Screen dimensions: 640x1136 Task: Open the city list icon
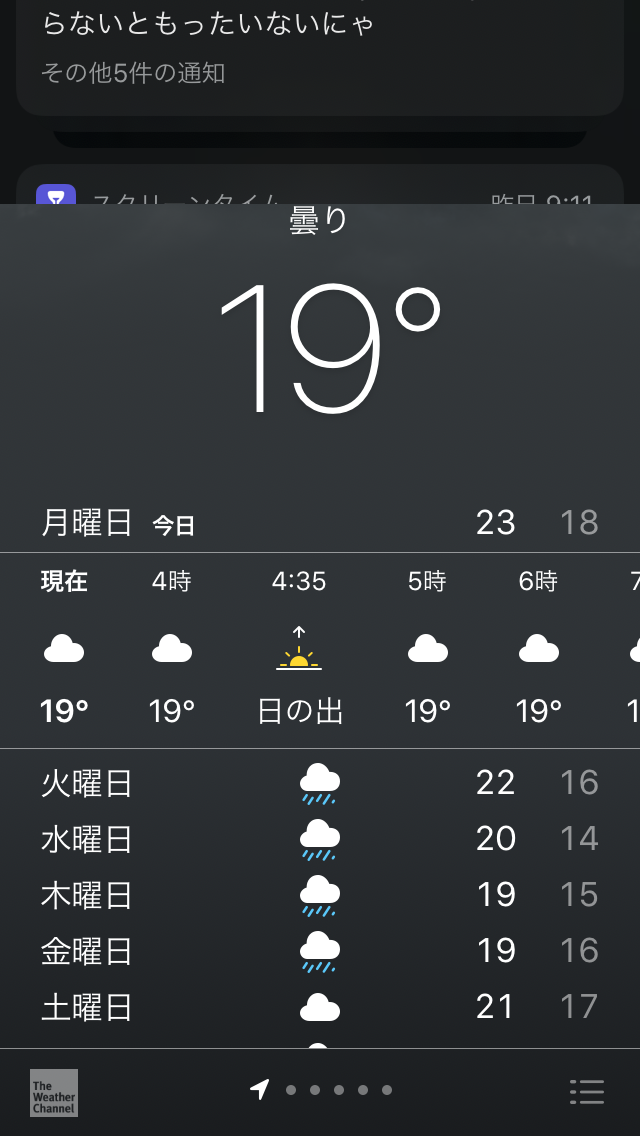586,1091
